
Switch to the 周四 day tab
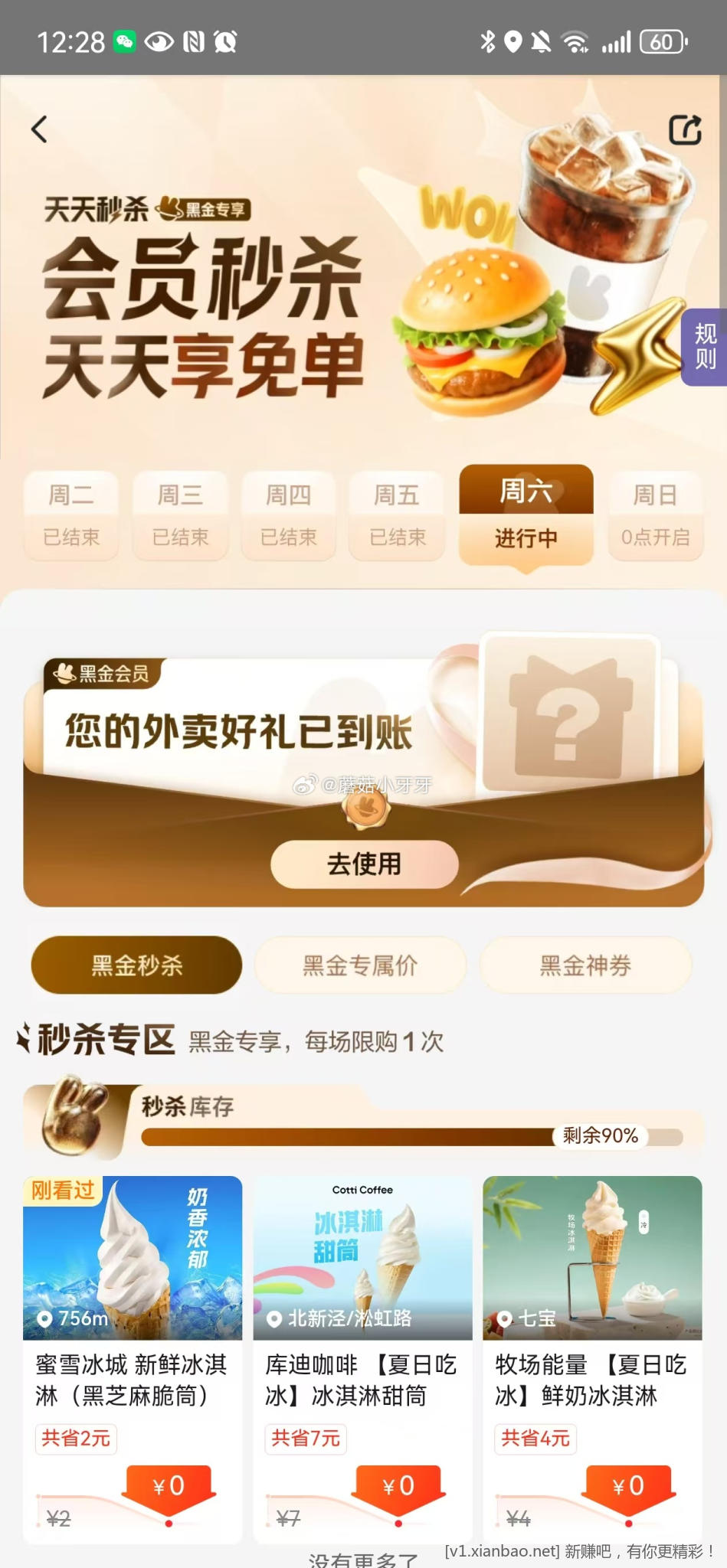[x=288, y=515]
